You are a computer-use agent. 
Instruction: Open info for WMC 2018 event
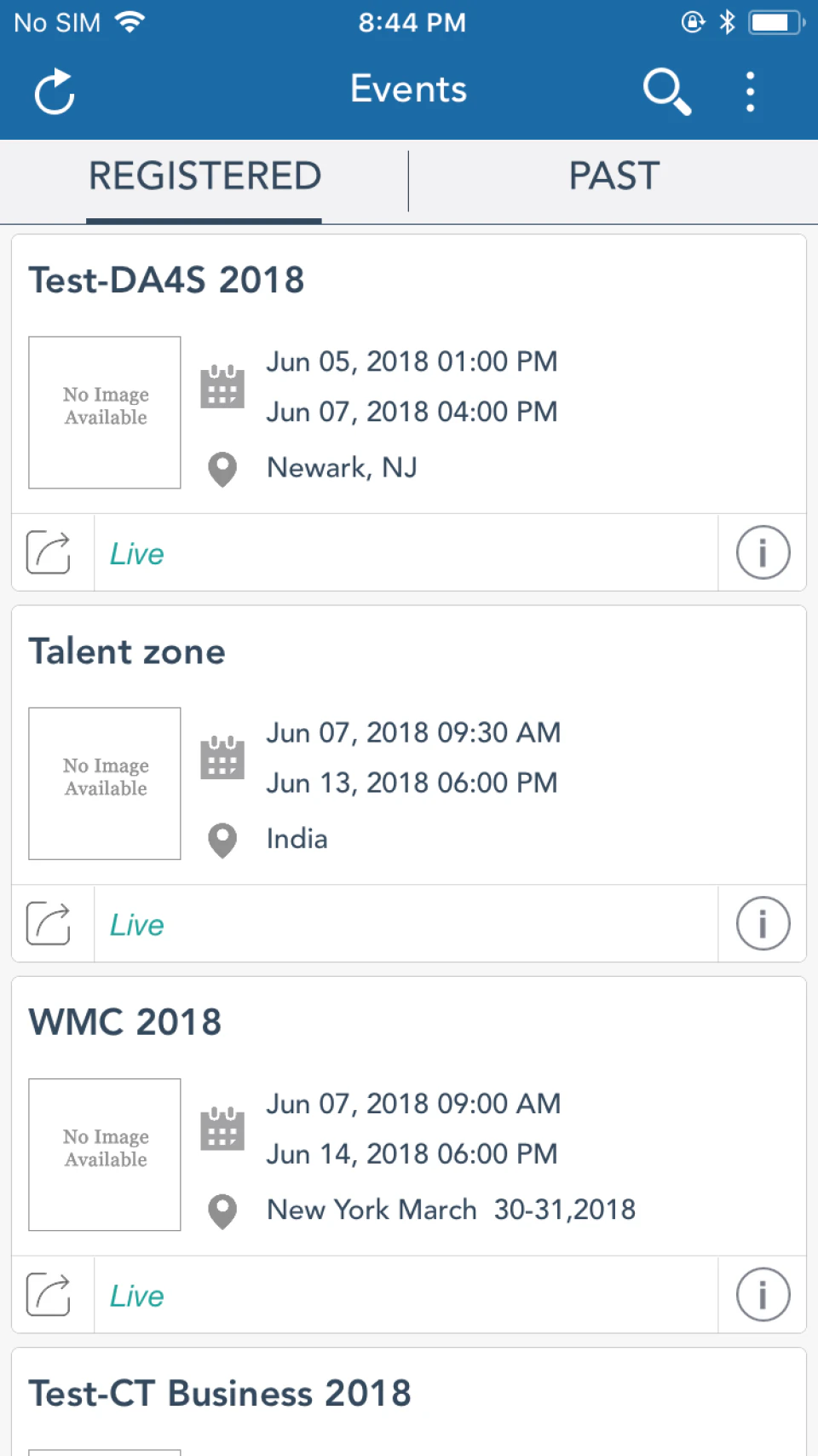click(762, 1294)
